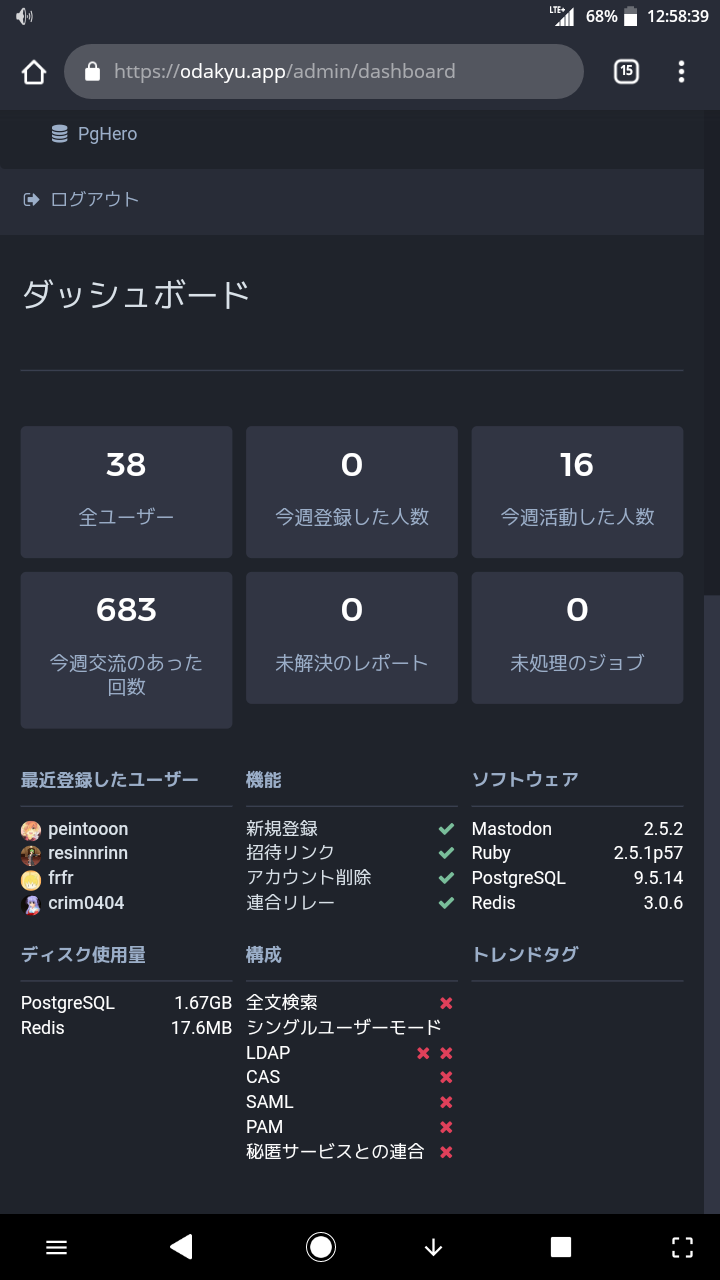
Task: Tap the system back button
Action: pyautogui.click(x=181, y=1246)
